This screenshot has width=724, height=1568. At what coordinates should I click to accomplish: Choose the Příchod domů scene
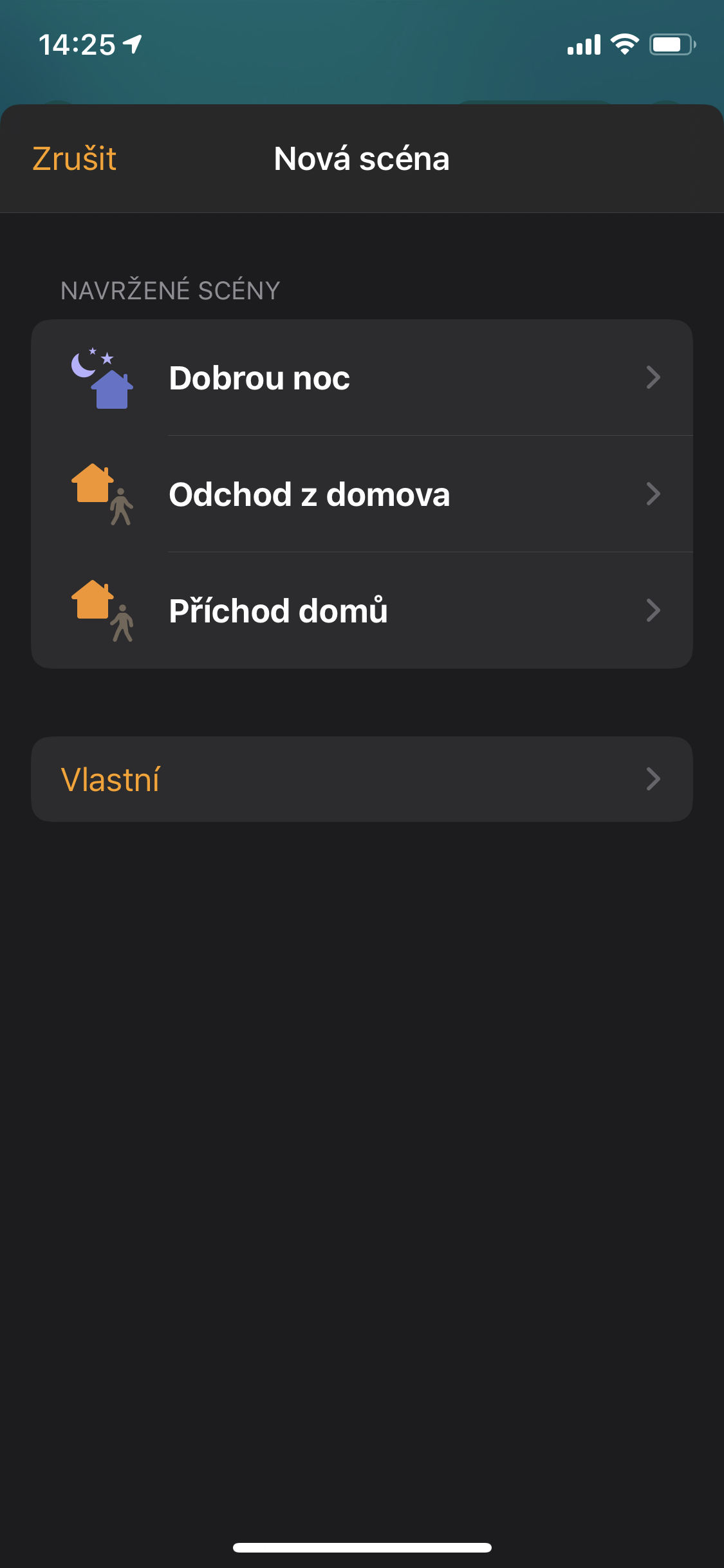[x=360, y=611]
